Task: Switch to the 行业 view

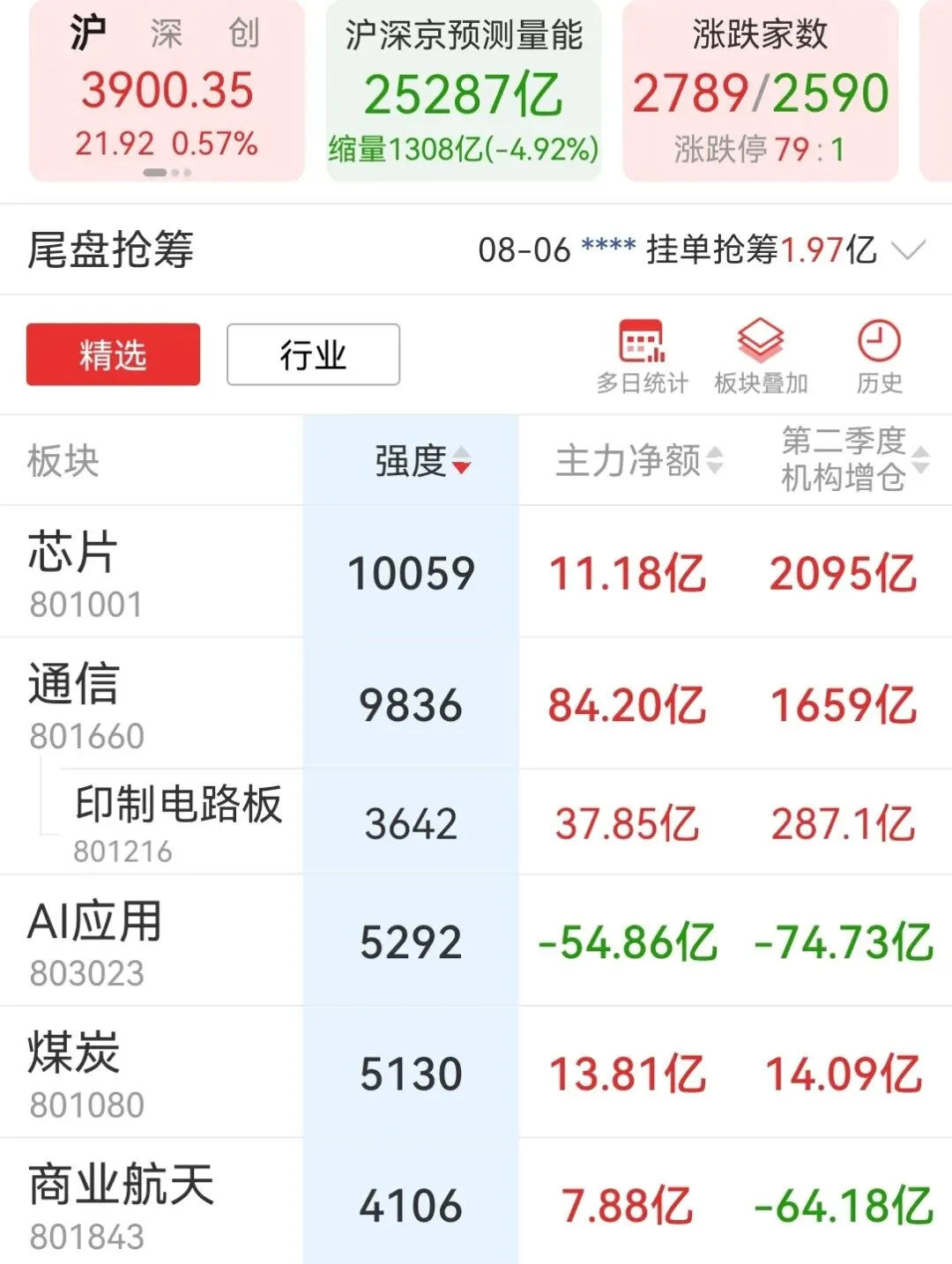Action: click(313, 354)
